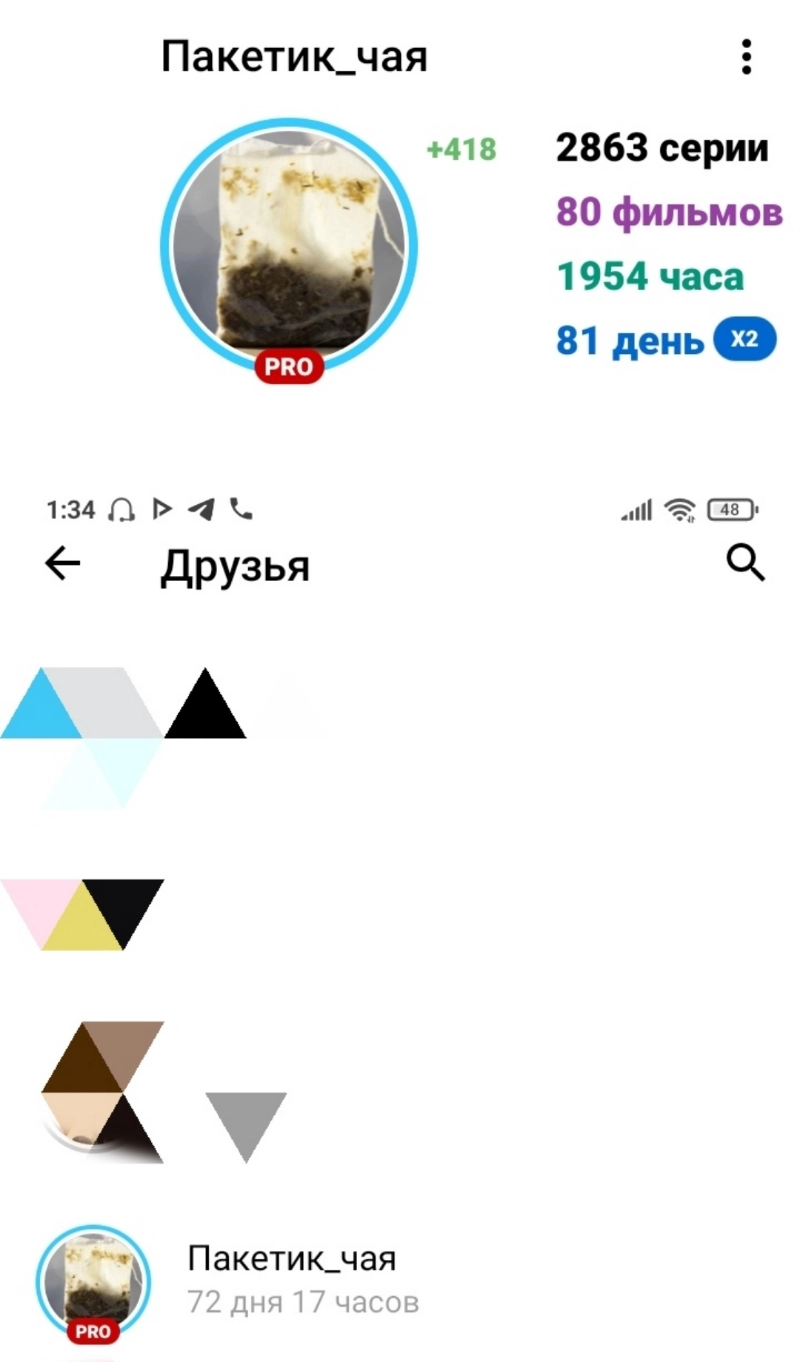The width and height of the screenshot is (800, 1362).
Task: Open the three-dot overflow menu
Action: click(746, 57)
